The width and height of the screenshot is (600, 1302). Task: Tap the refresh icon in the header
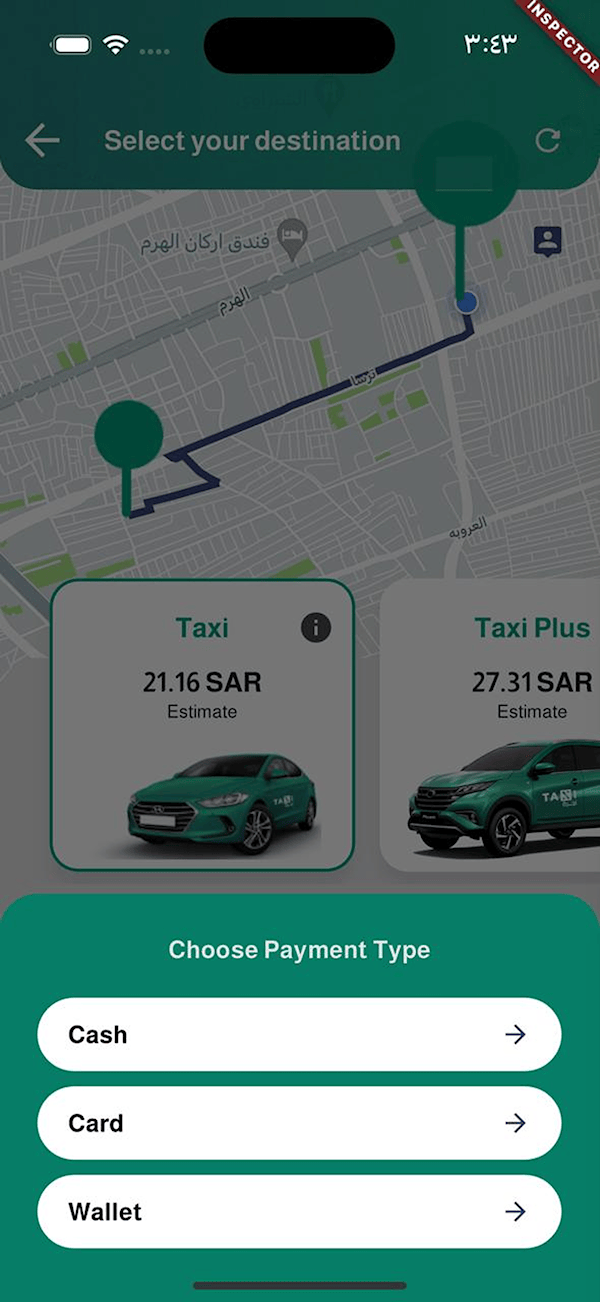tap(547, 140)
